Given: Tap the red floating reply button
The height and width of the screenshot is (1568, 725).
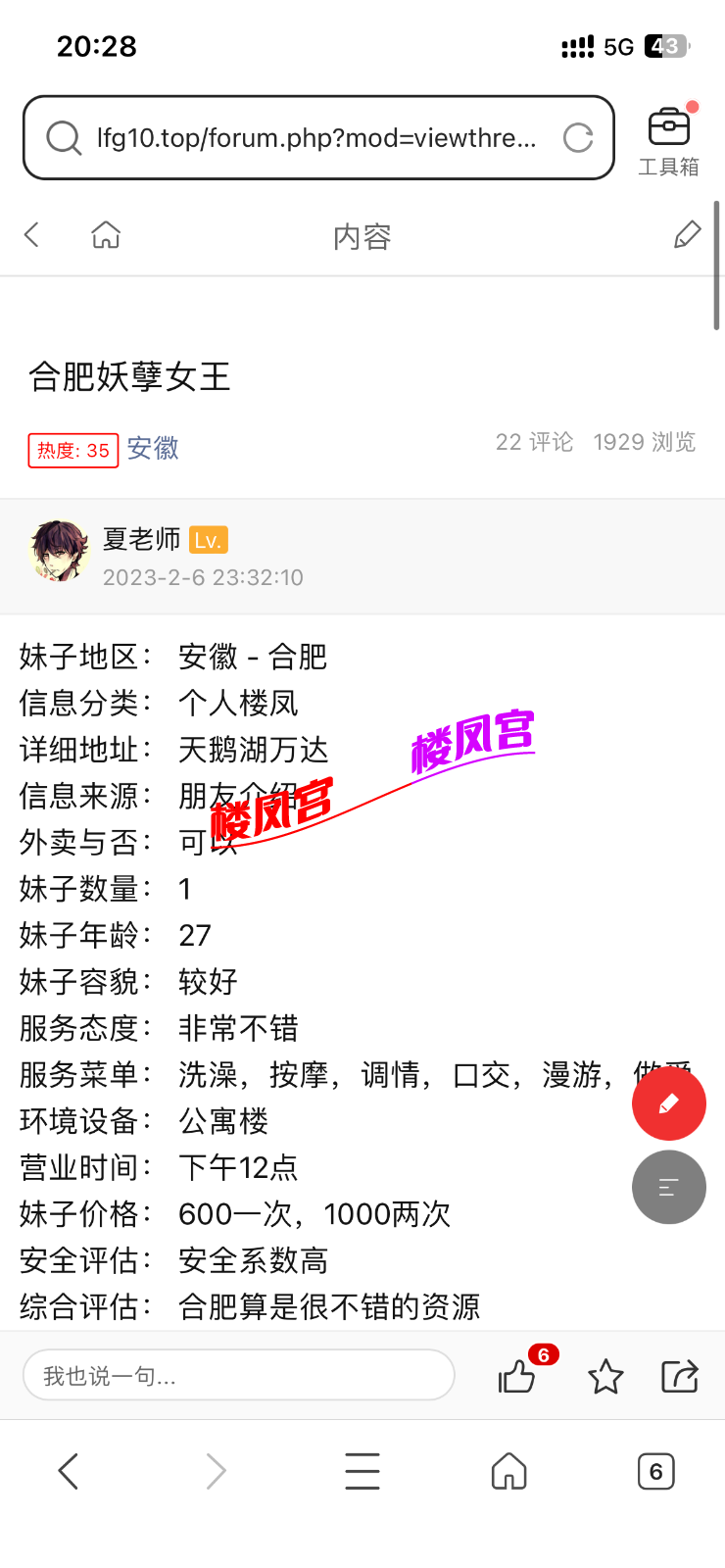Looking at the screenshot, I should [669, 1103].
